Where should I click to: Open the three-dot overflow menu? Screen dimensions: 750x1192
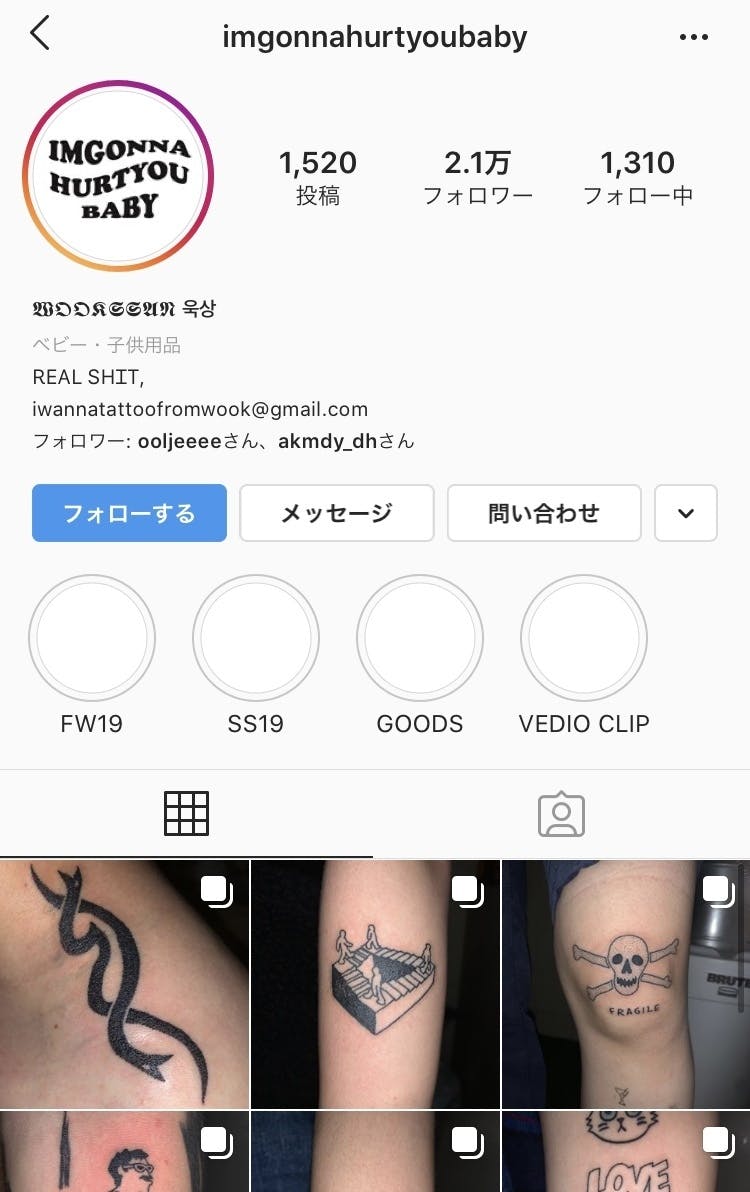point(693,37)
